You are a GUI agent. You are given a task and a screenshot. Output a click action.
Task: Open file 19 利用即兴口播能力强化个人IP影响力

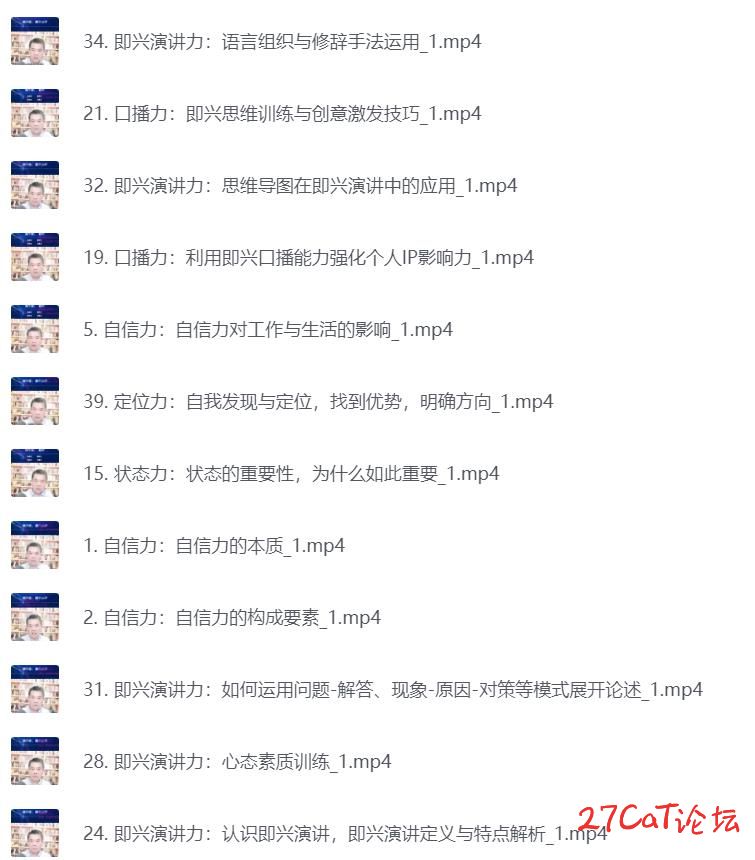(x=308, y=258)
